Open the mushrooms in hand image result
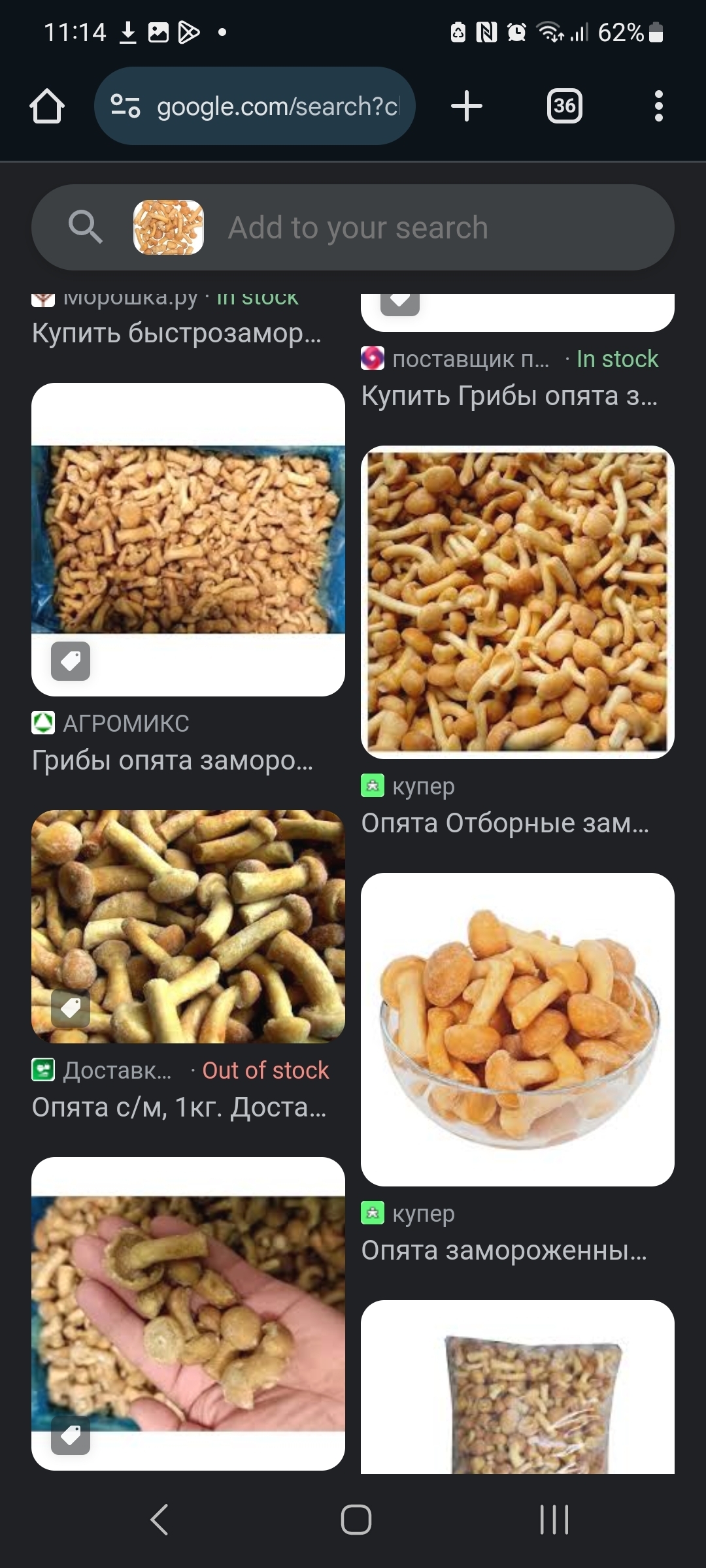The width and height of the screenshot is (706, 1568). [188, 1313]
